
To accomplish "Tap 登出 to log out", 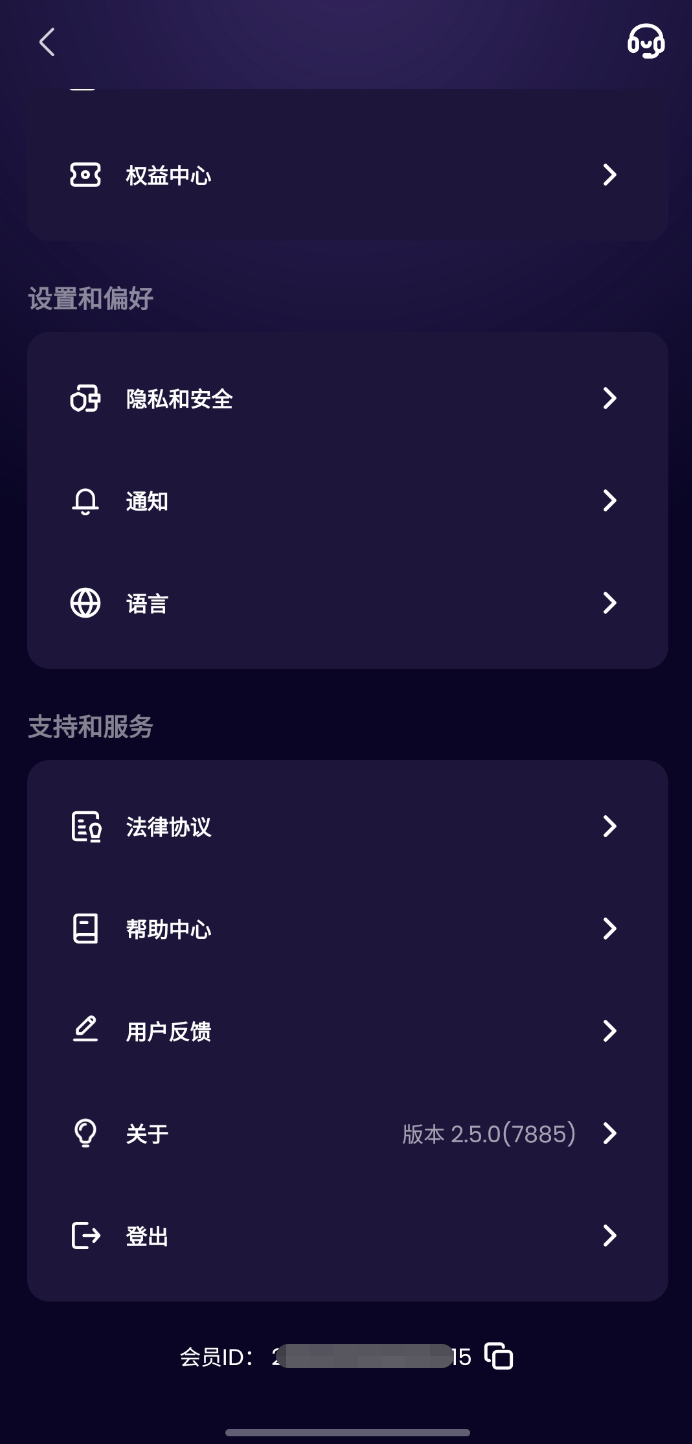I will [346, 1236].
